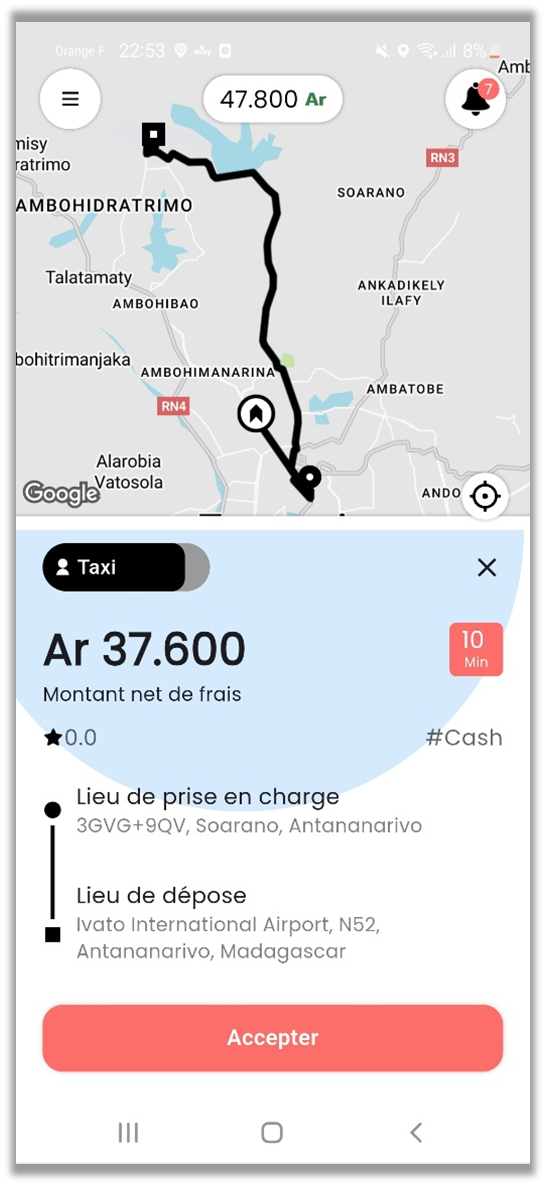Open the hamburger menu
546x1186 pixels.
click(x=70, y=99)
